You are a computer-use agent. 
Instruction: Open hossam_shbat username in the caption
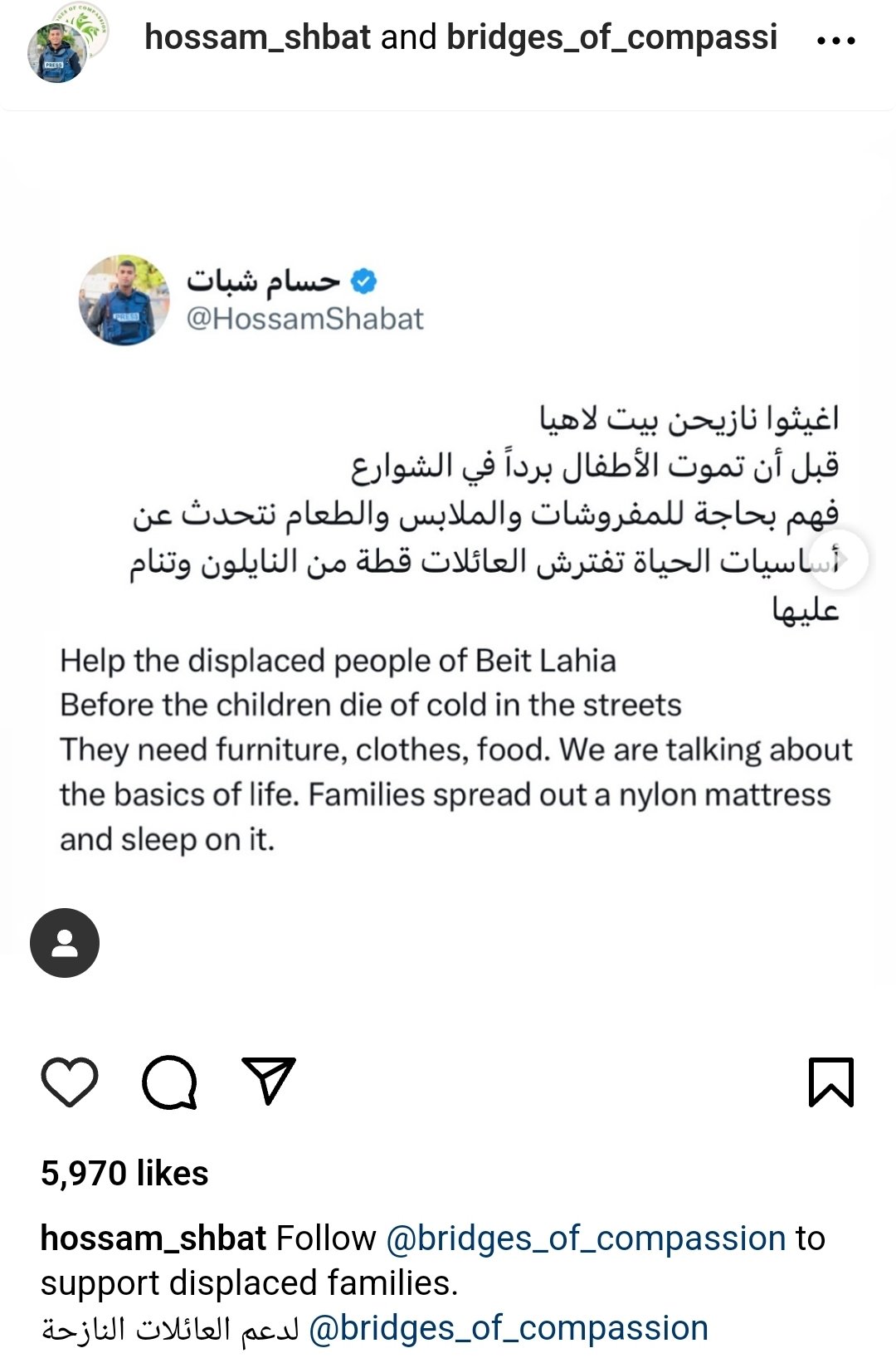click(153, 1238)
